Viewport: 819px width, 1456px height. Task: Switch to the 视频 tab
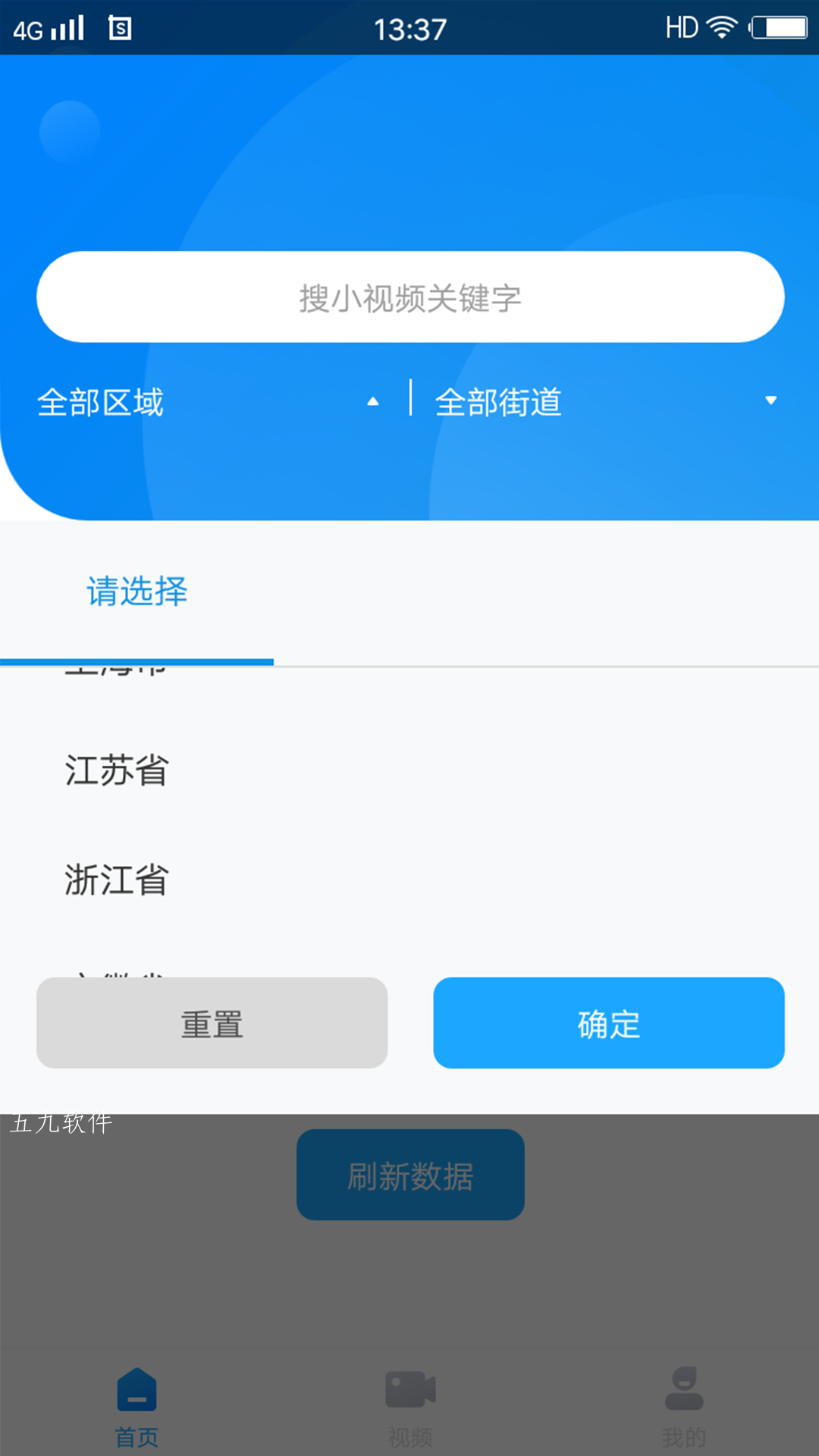tap(410, 1407)
